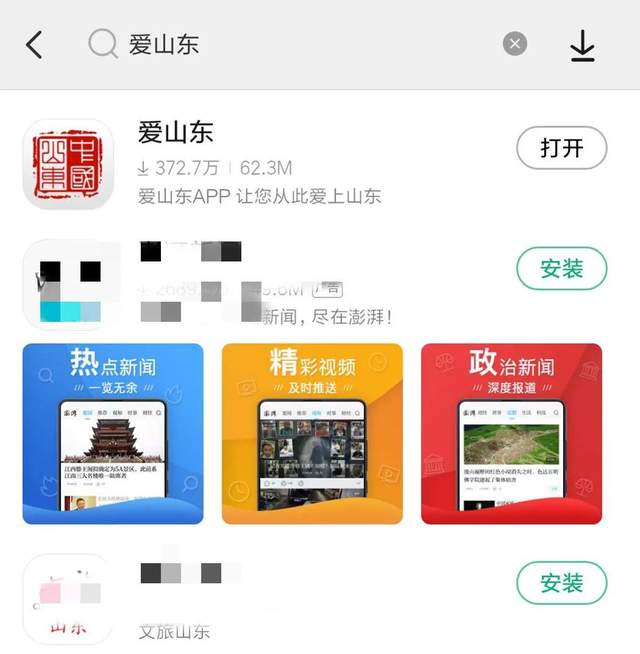Clear the search text
This screenshot has height=654, width=640.
[x=514, y=44]
